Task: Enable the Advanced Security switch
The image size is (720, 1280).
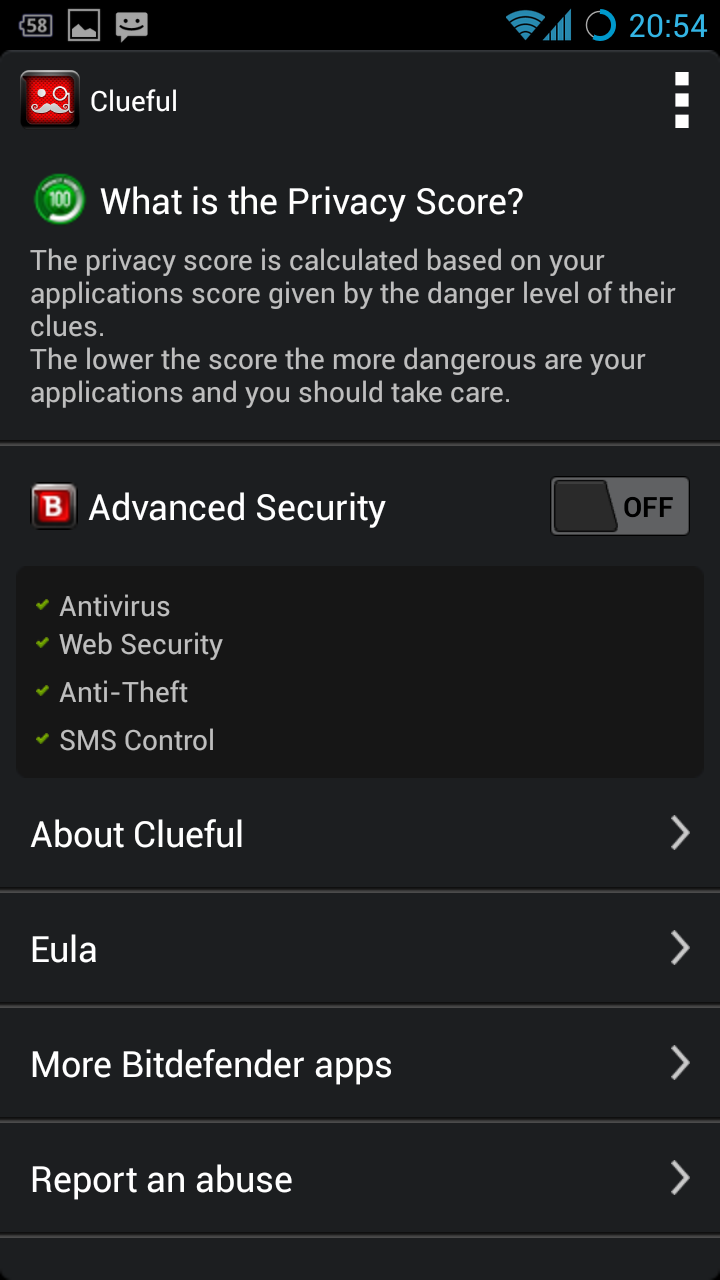Action: (620, 506)
